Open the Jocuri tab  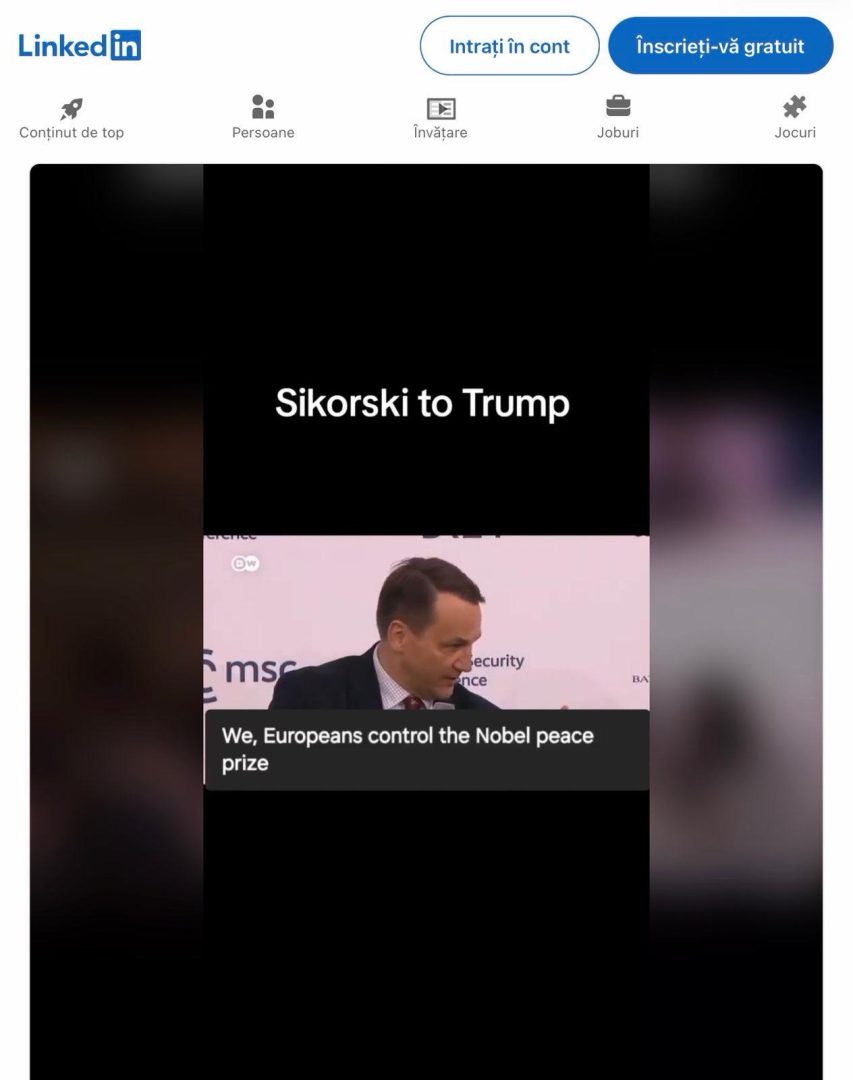point(795,118)
